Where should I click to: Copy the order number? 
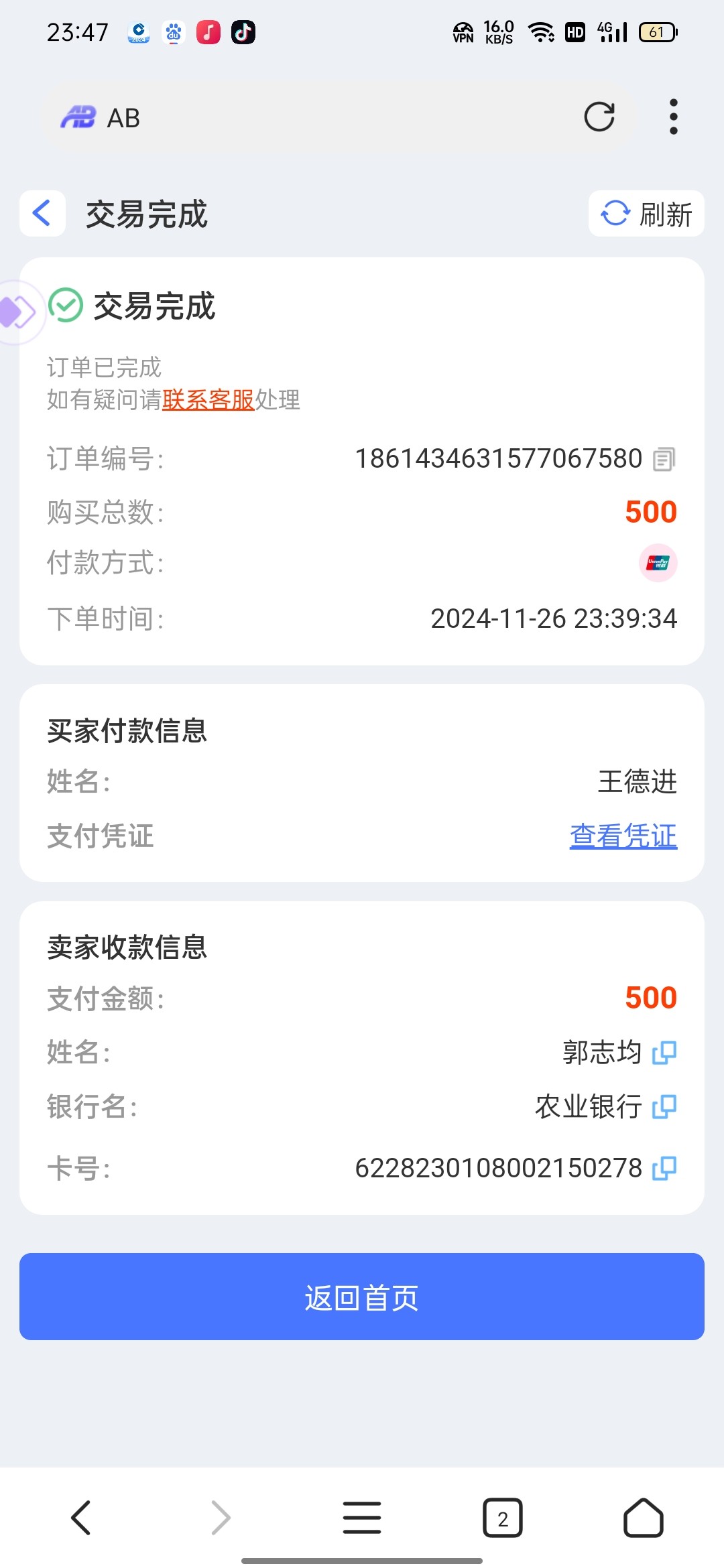click(x=664, y=459)
